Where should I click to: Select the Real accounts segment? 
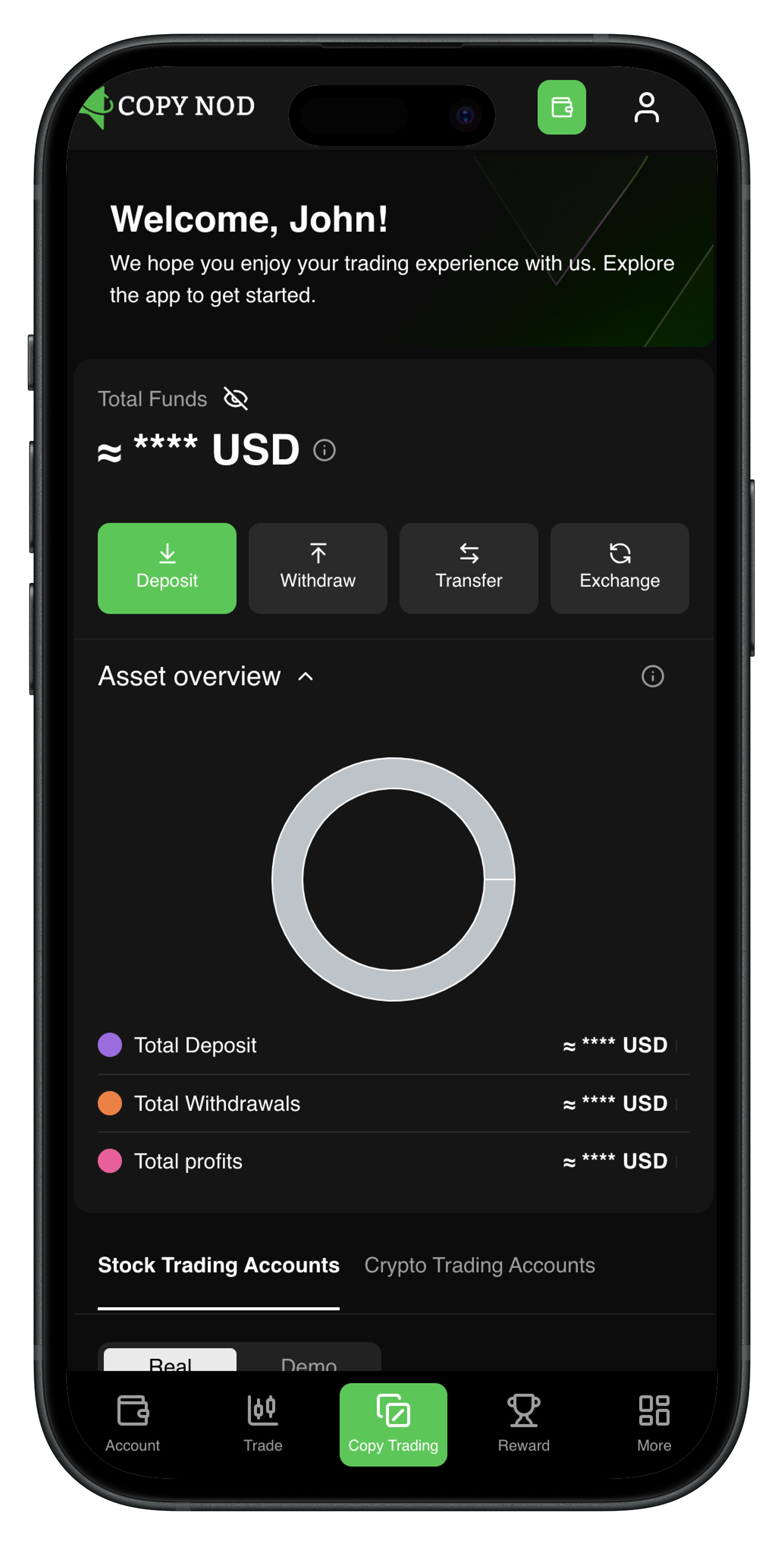coord(170,1361)
